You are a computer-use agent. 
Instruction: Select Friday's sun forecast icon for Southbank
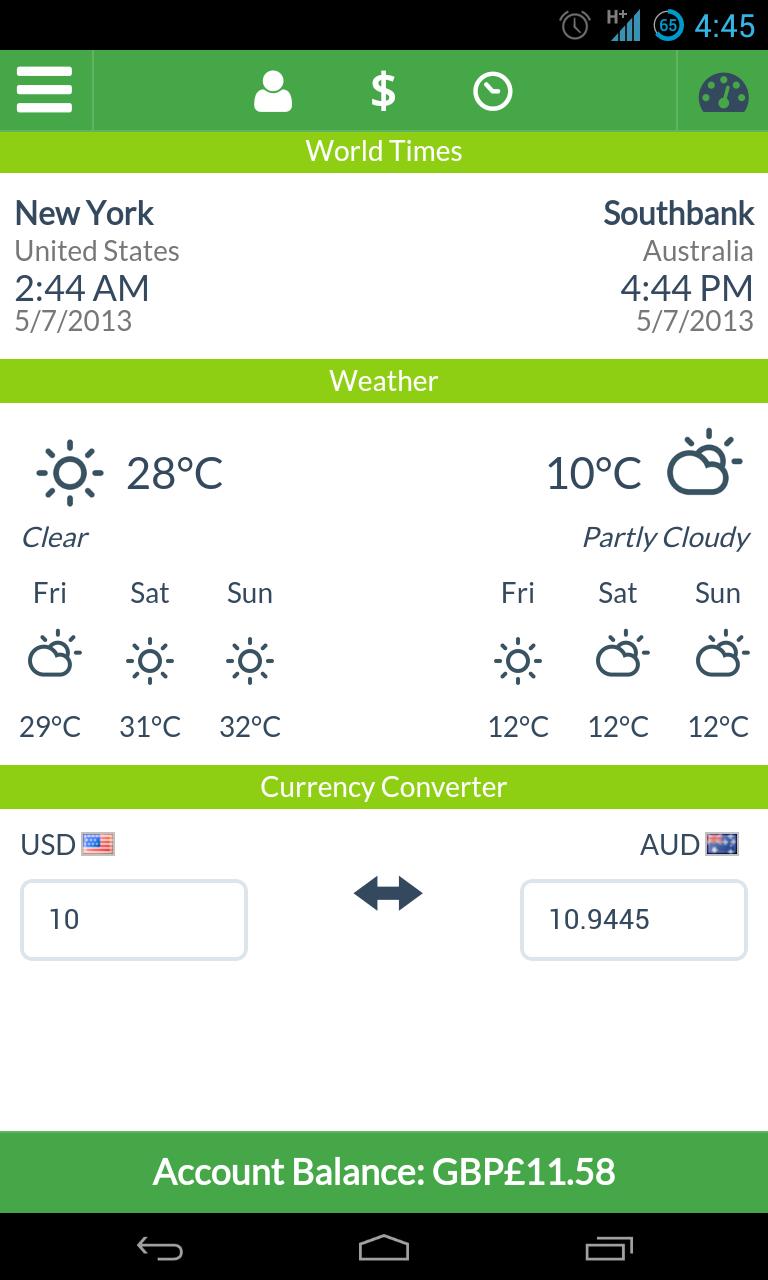(x=518, y=660)
